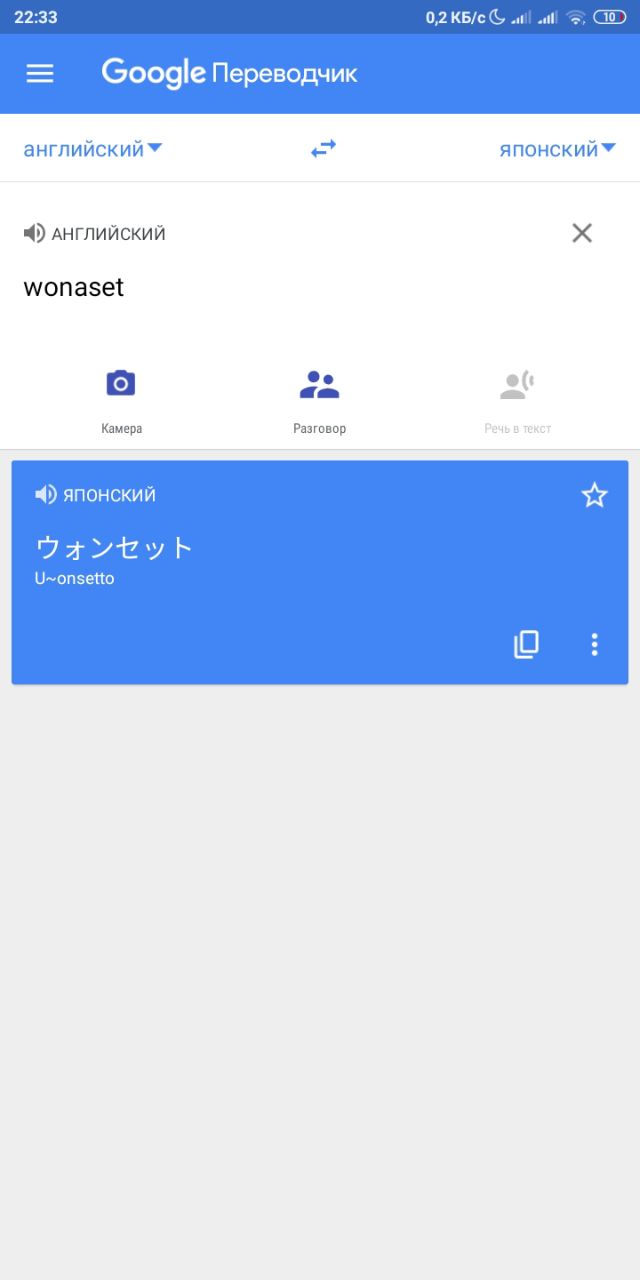Star the translation to save it
The image size is (640, 1280).
pos(595,495)
